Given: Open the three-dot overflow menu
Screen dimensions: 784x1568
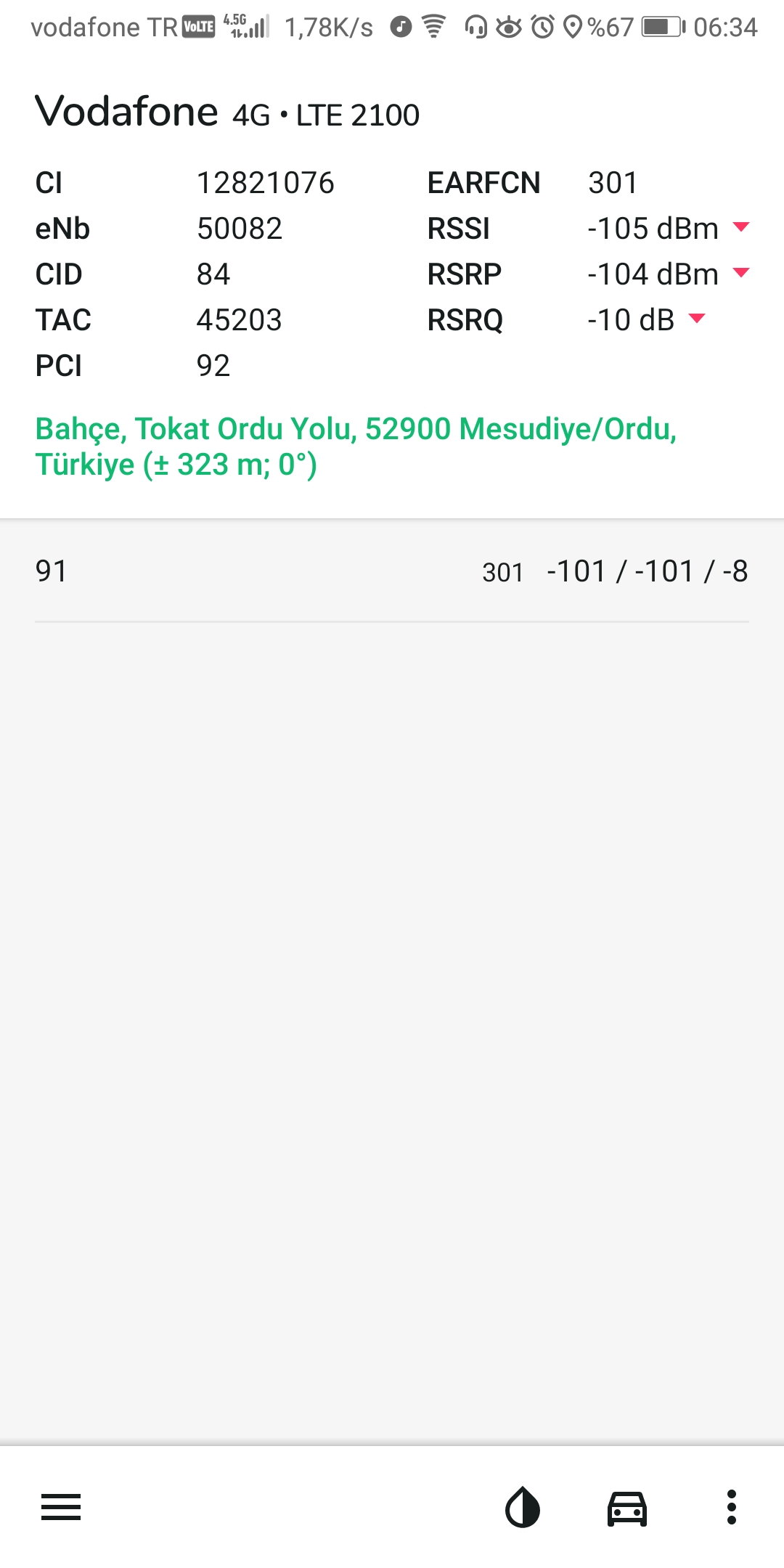Looking at the screenshot, I should pos(732,1508).
